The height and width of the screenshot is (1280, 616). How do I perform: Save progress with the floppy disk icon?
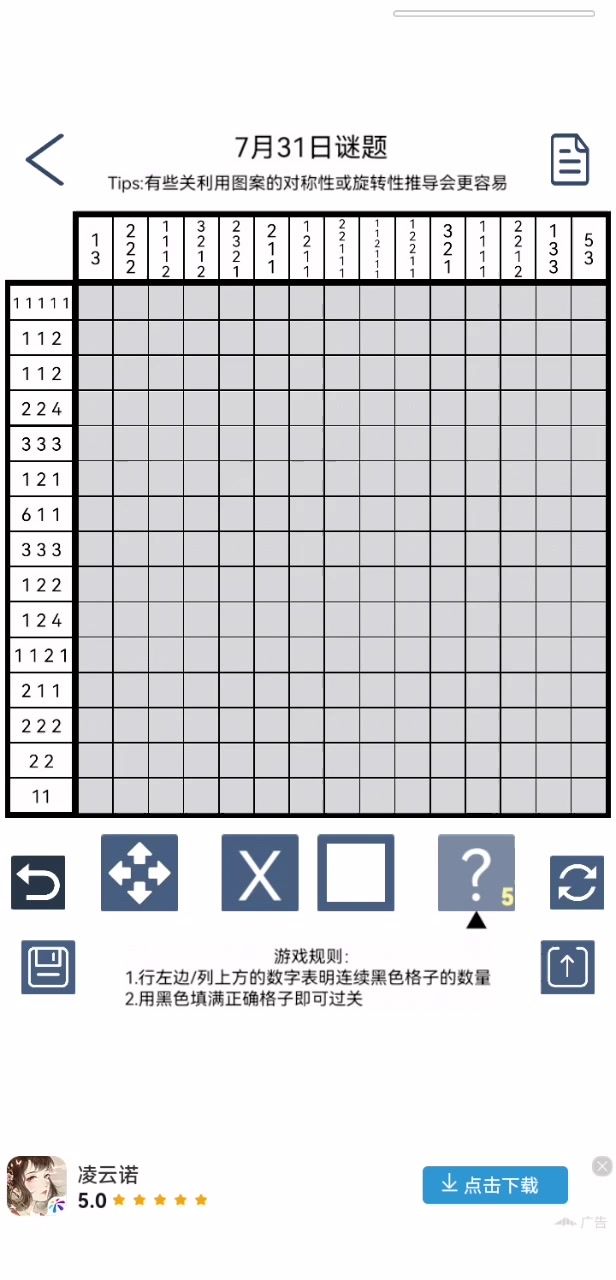(48, 967)
